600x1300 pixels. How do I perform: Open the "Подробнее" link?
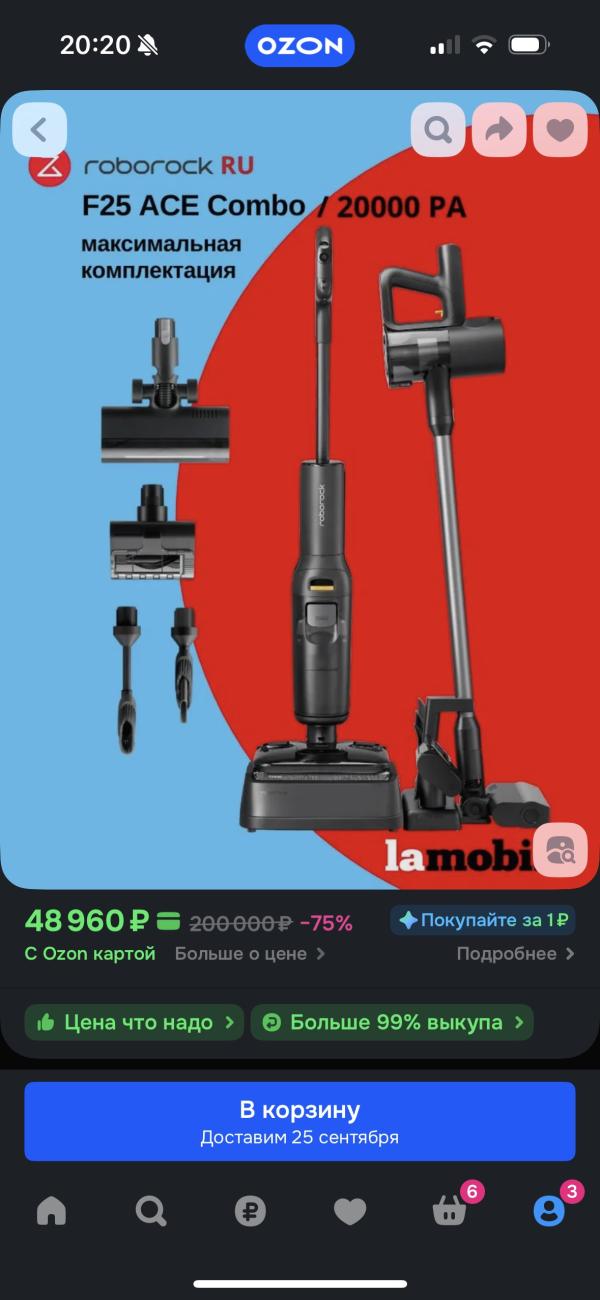click(x=516, y=954)
